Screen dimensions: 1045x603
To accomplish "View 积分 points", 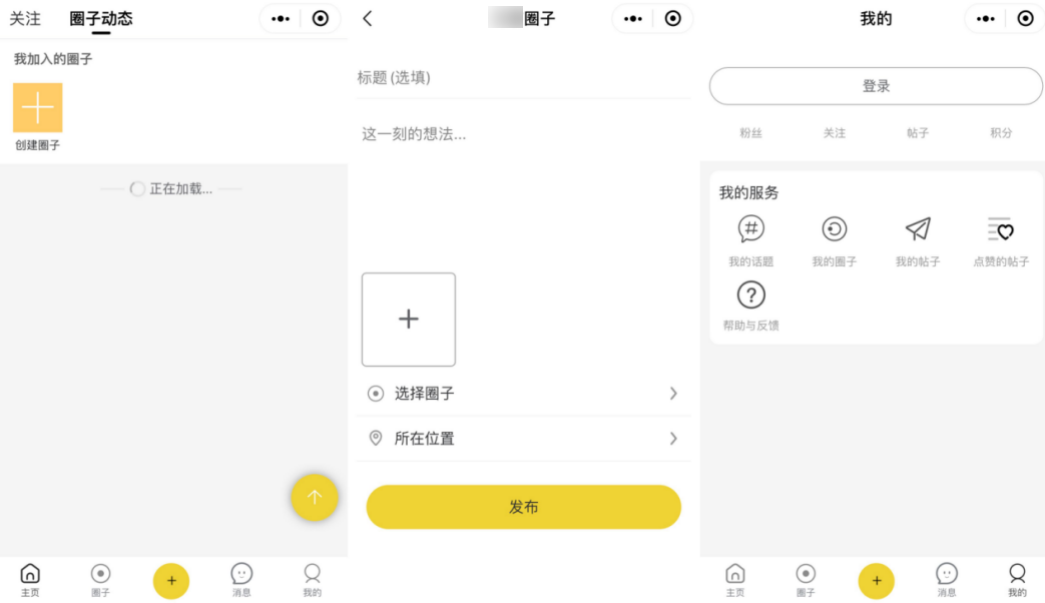I will pos(1000,133).
